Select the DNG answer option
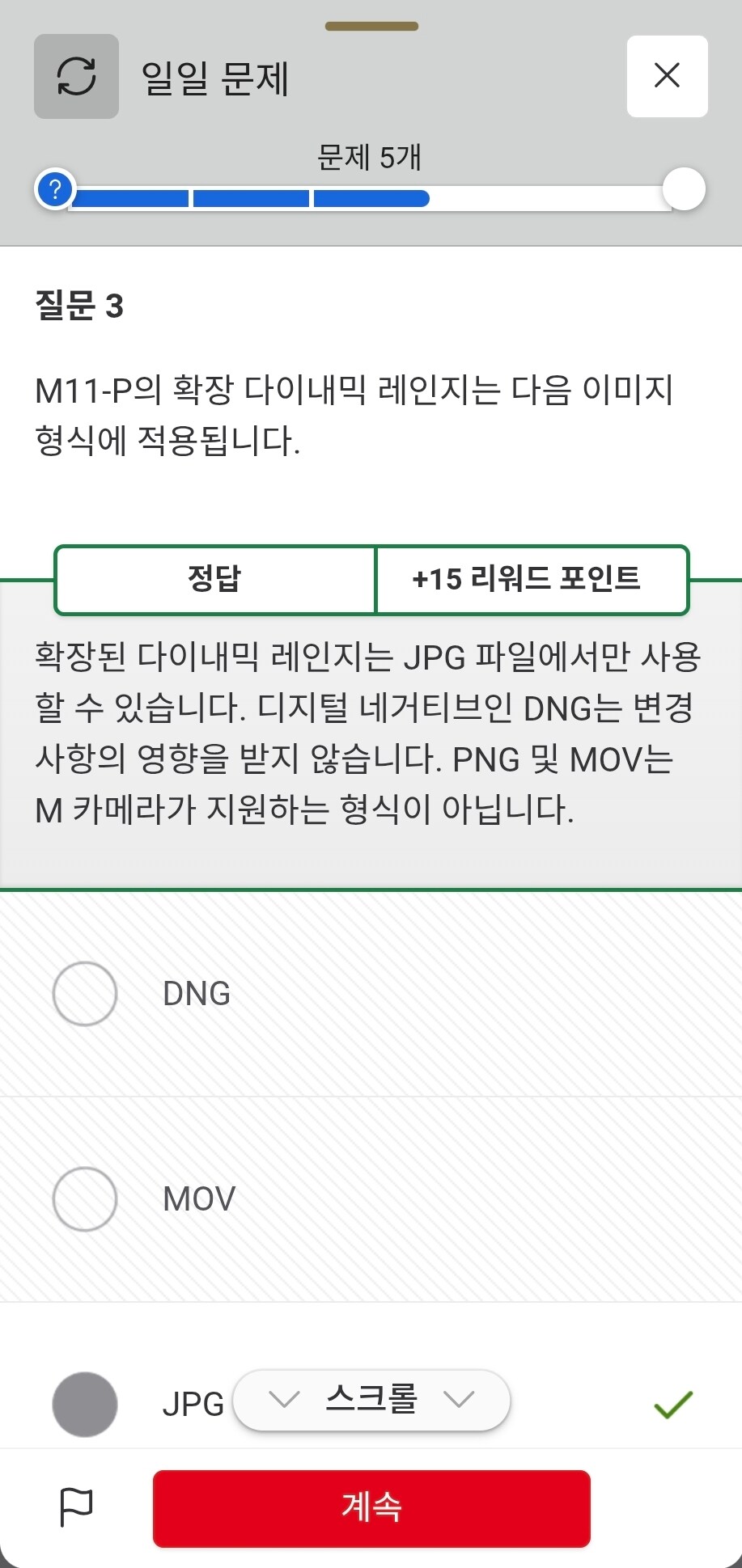 click(x=85, y=993)
